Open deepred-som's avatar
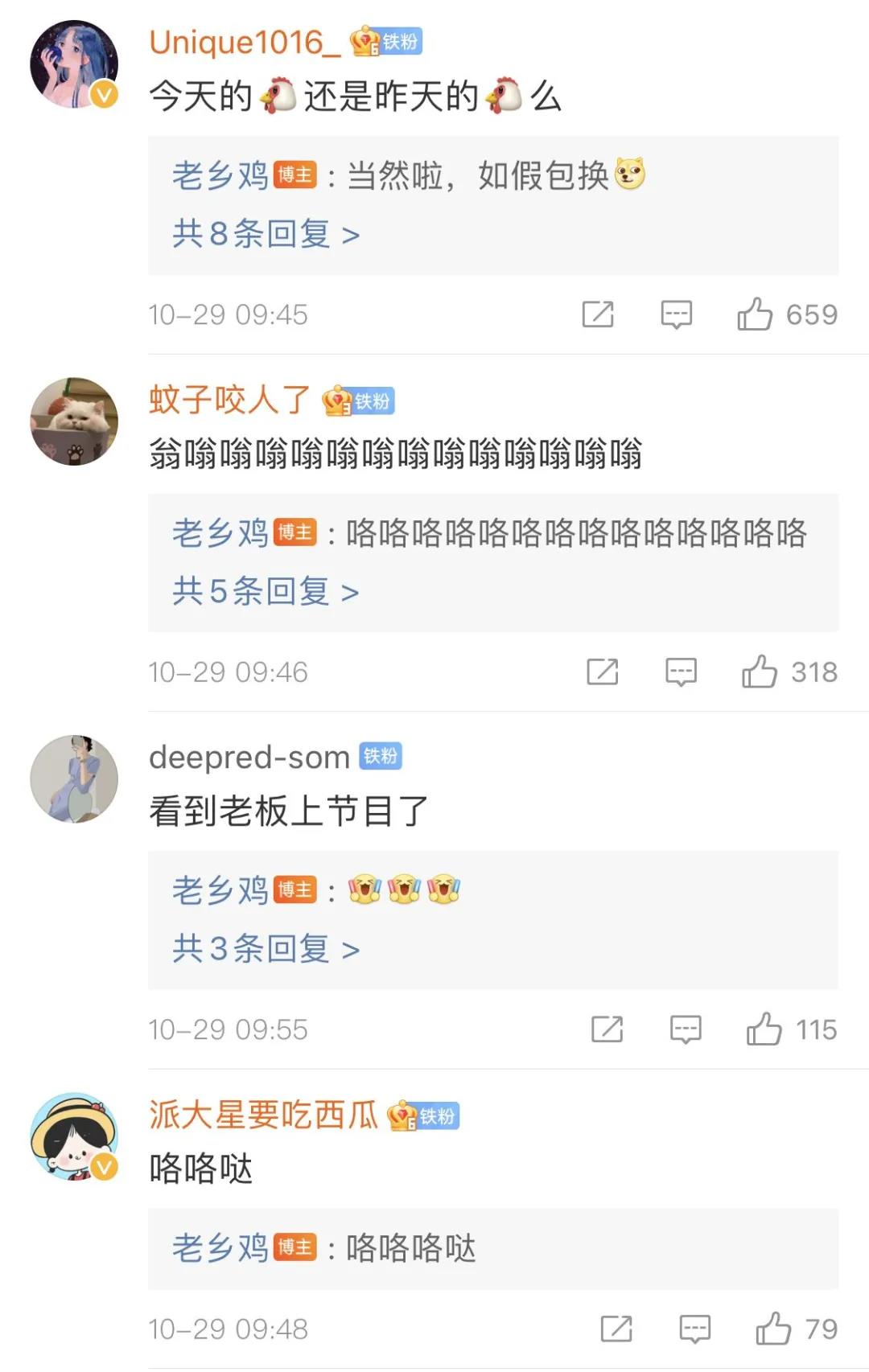The image size is (869, 1372). point(74,778)
